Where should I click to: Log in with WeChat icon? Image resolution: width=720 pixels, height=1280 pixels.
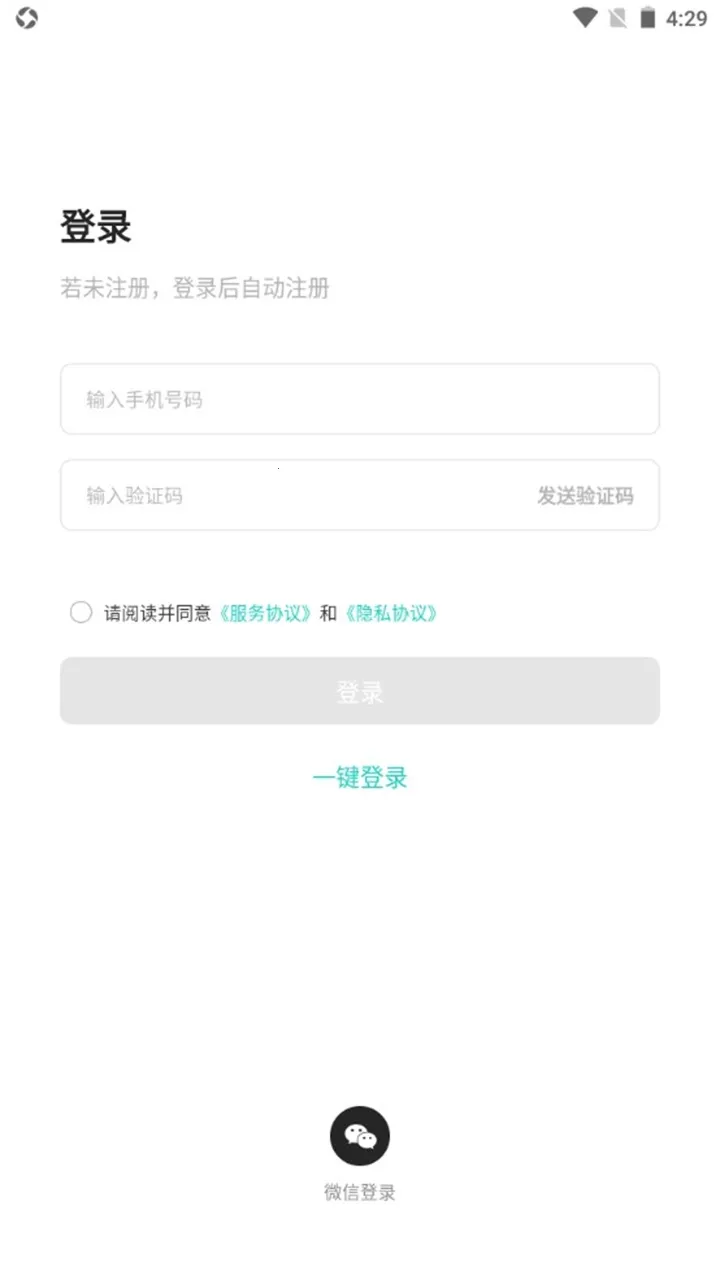click(x=360, y=1136)
